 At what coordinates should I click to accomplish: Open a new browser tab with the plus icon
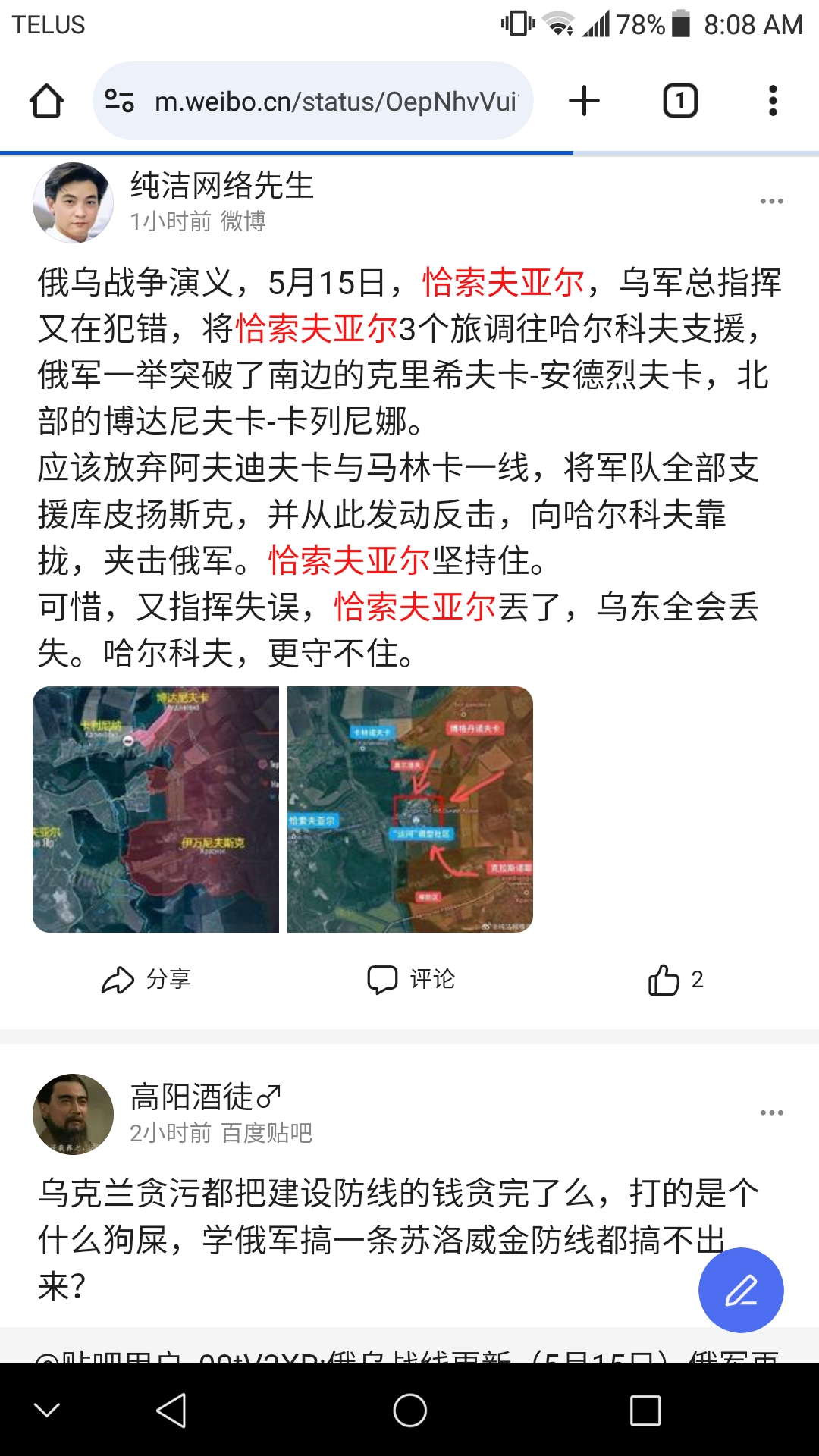pos(584,99)
